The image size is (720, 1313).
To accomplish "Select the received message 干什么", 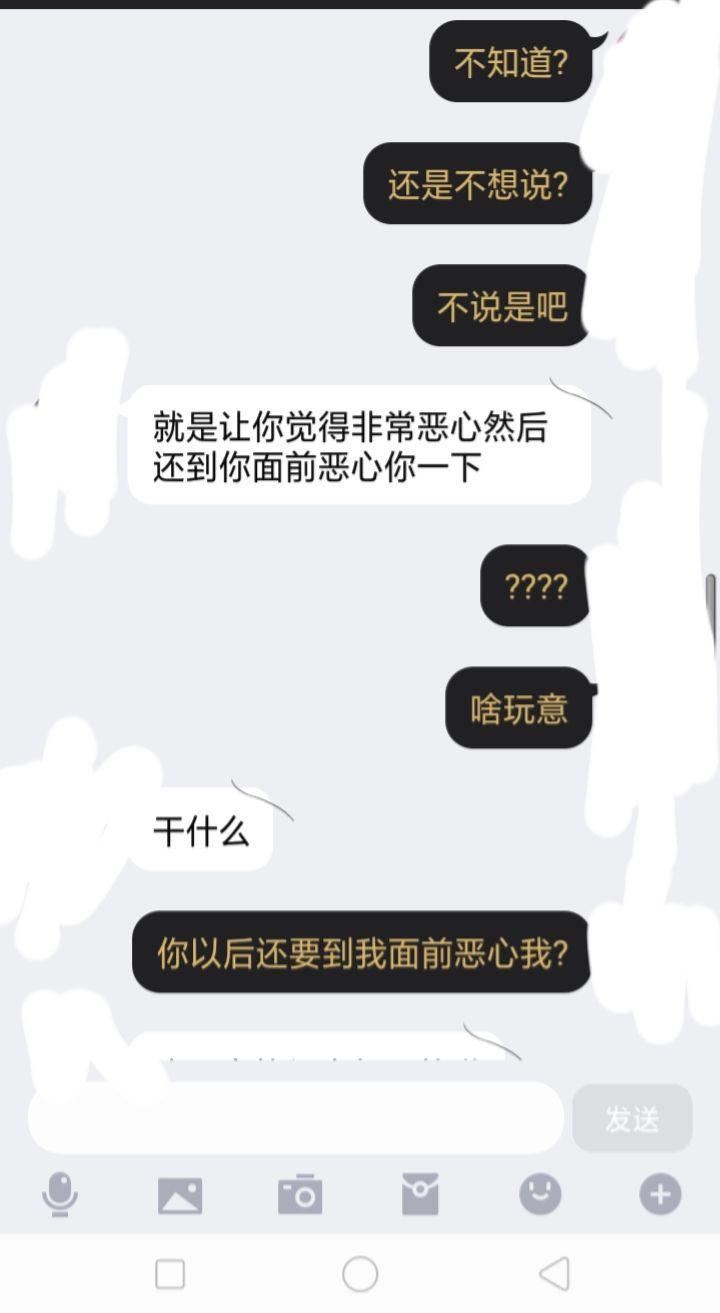I will point(201,830).
